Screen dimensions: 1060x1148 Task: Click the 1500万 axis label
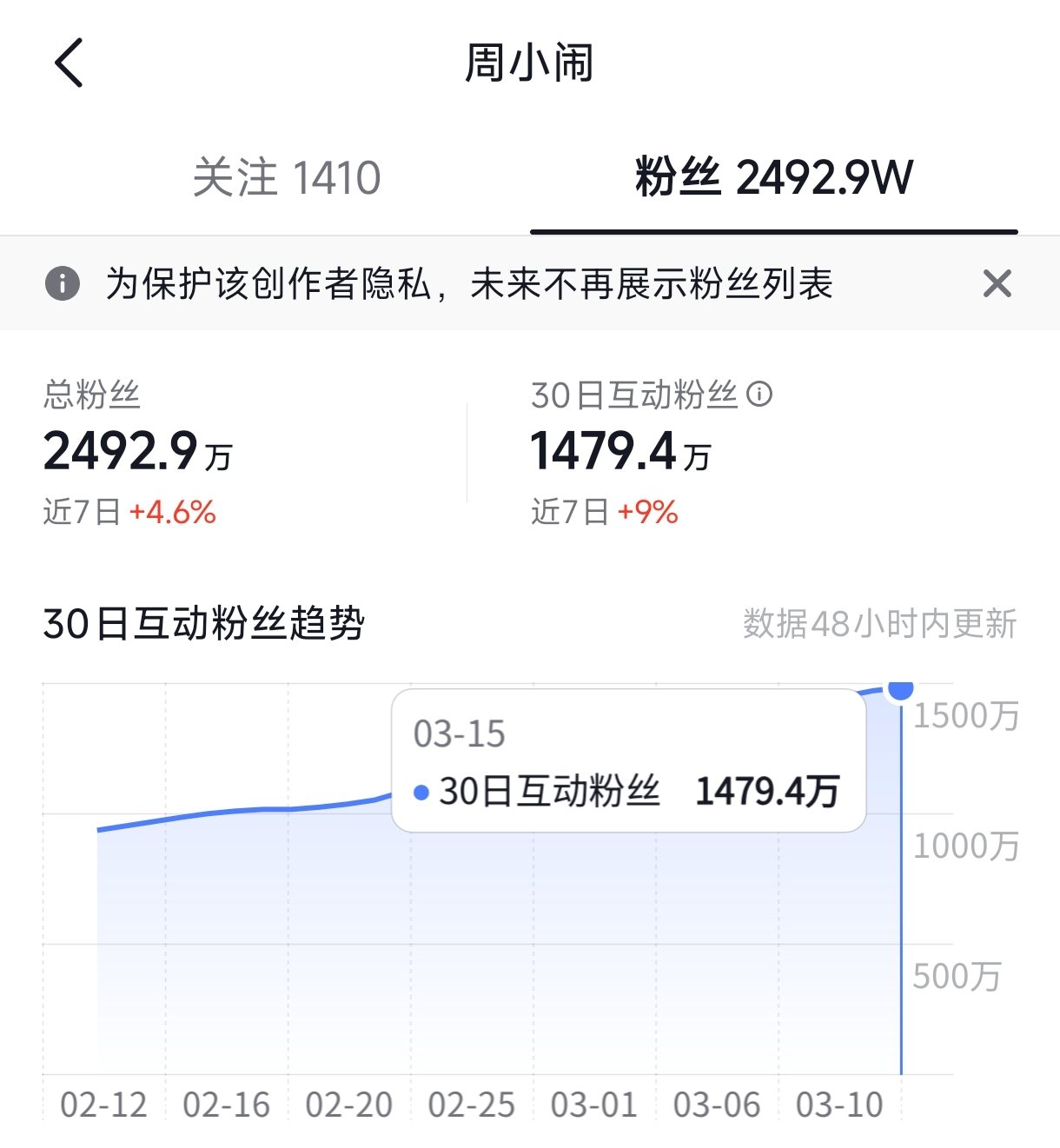[x=967, y=717]
